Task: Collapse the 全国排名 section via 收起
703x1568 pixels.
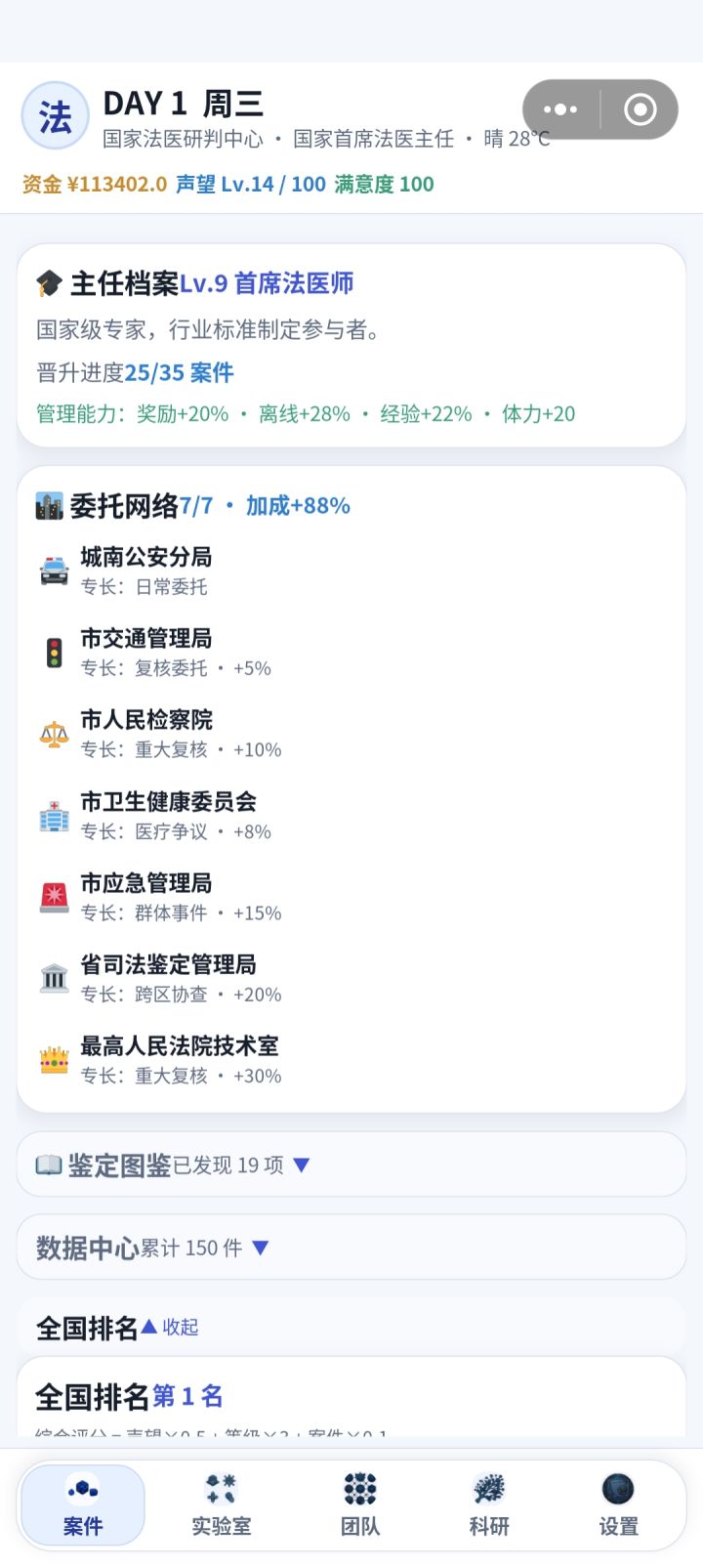Action: (170, 1327)
